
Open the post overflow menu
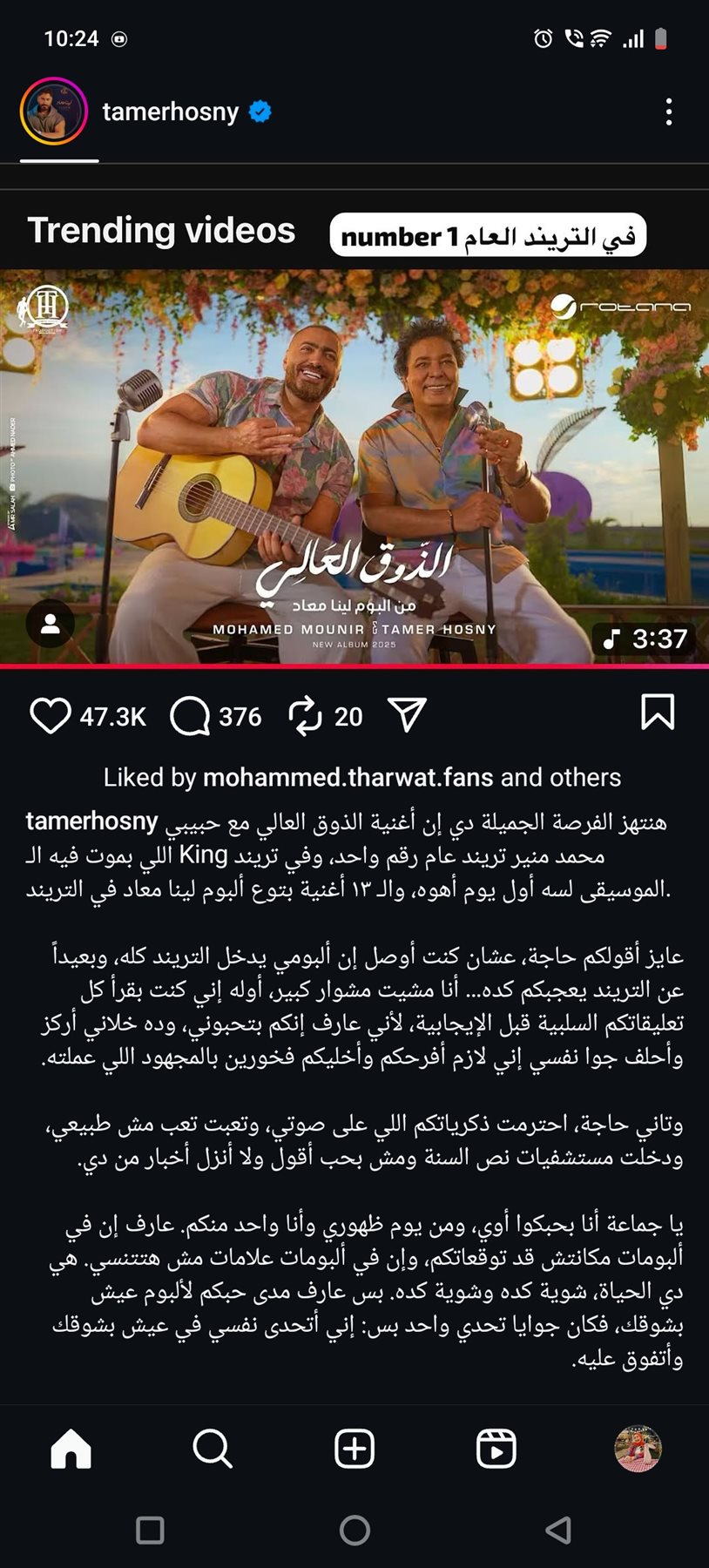coord(668,112)
